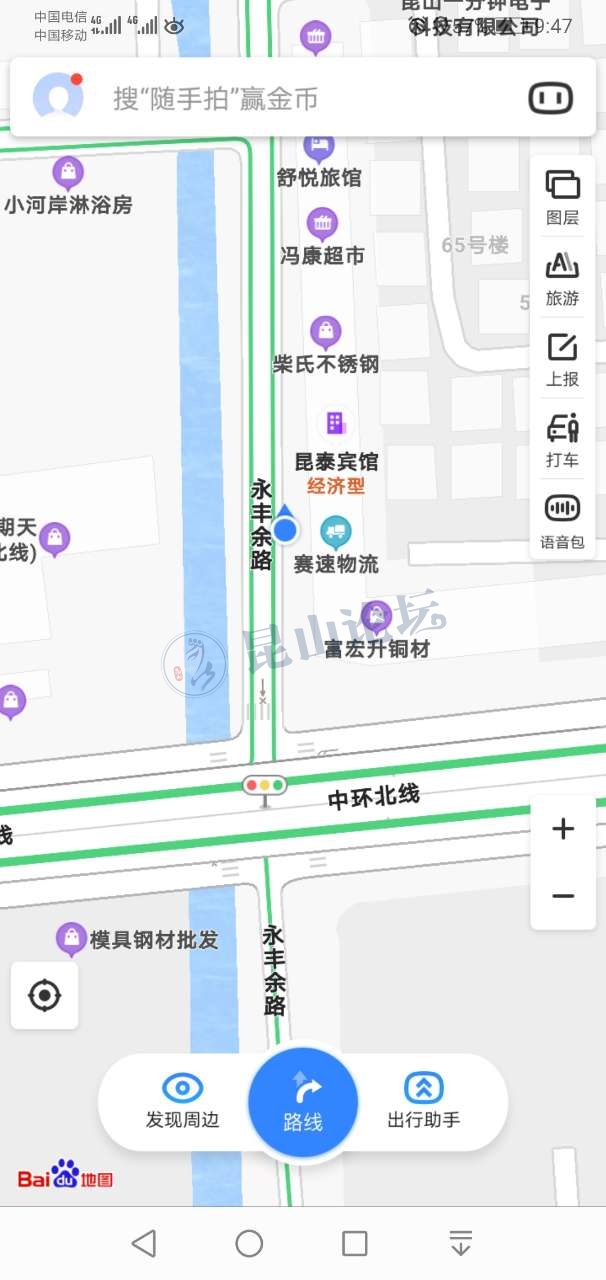Select the 赛速物流 map marker
Viewport: 606px width, 1280px height.
[x=335, y=531]
